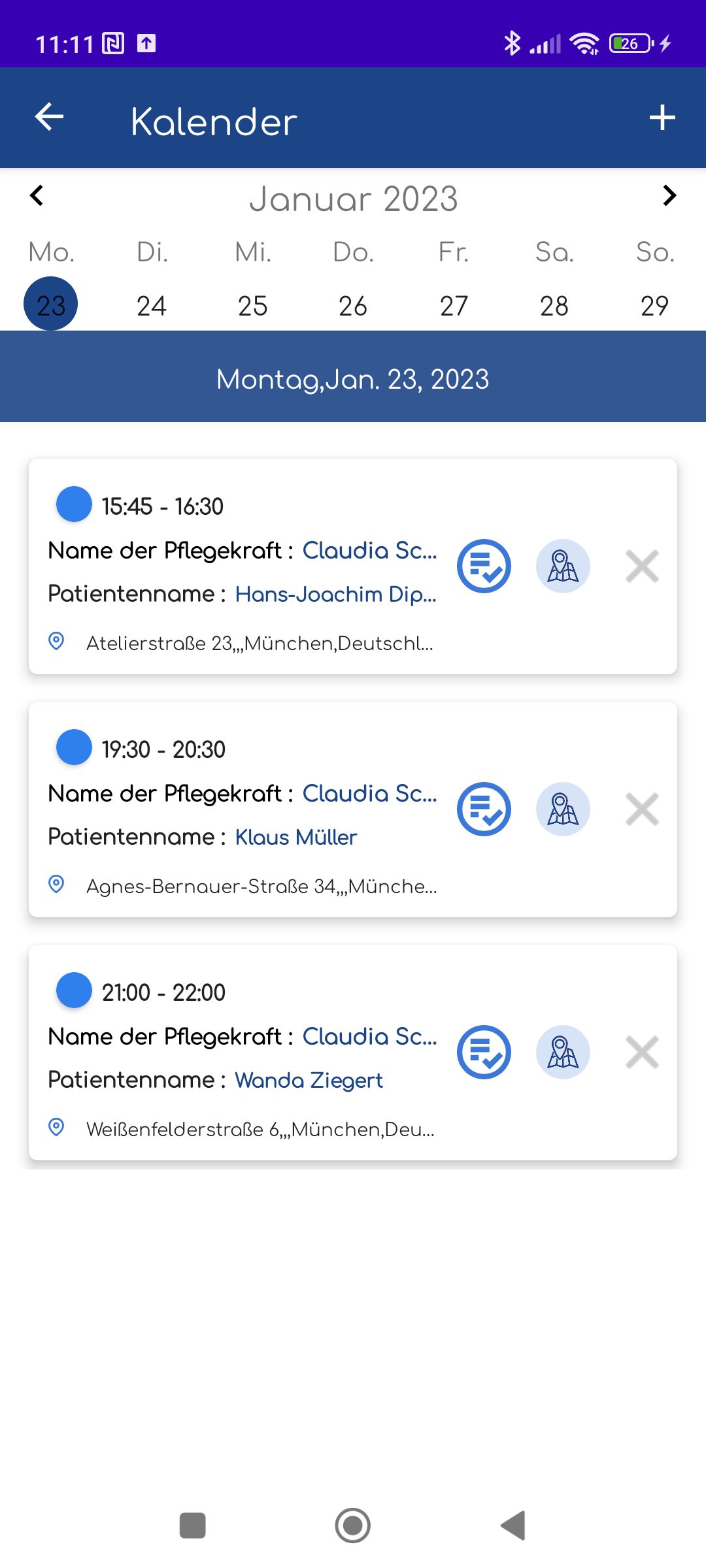Open map for Atelierstraße 23 appointment
The image size is (706, 1568).
tap(563, 566)
